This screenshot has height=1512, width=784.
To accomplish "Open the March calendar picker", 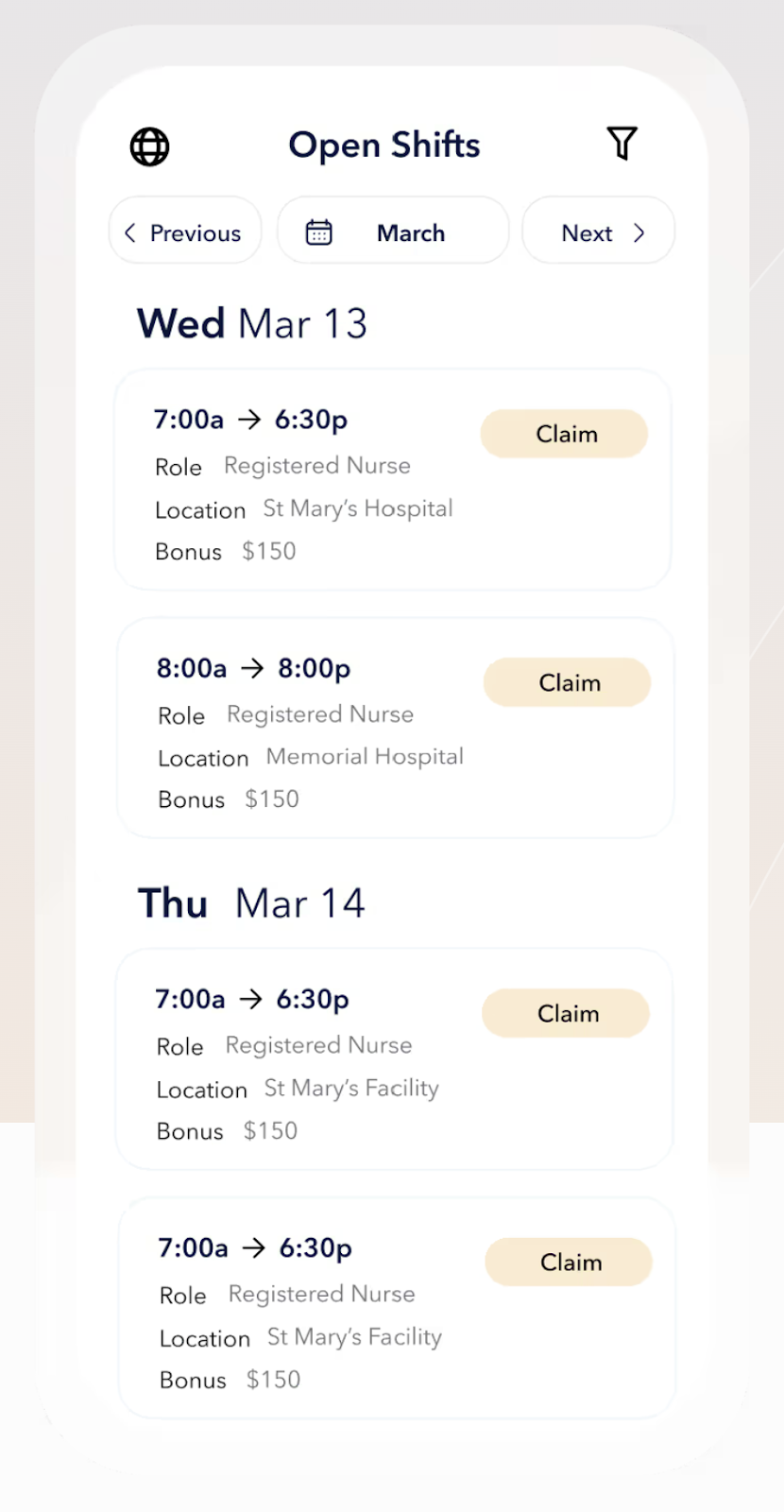I will click(393, 231).
